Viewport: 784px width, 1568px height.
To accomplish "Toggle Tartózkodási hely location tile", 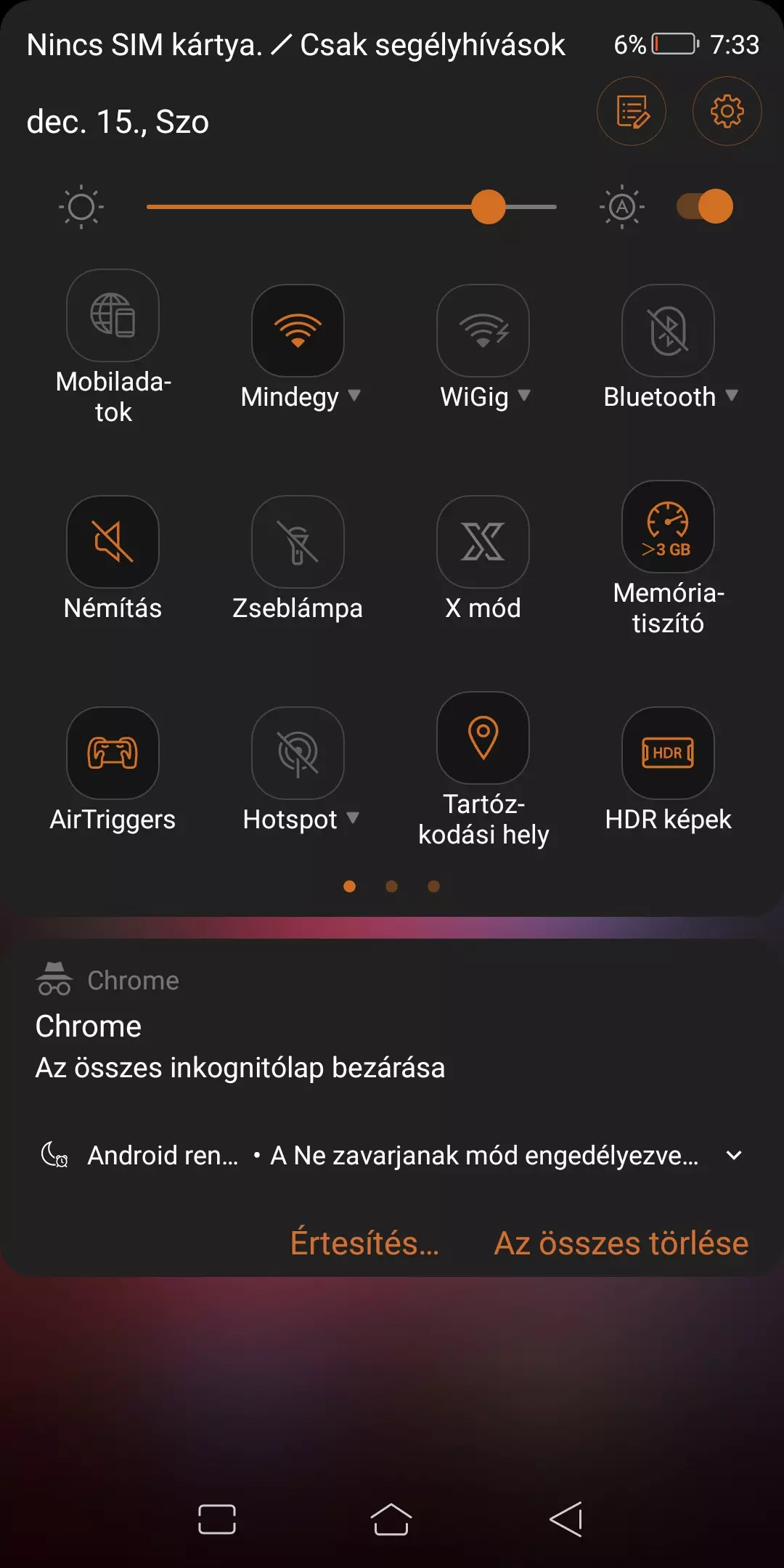I will 483,738.
